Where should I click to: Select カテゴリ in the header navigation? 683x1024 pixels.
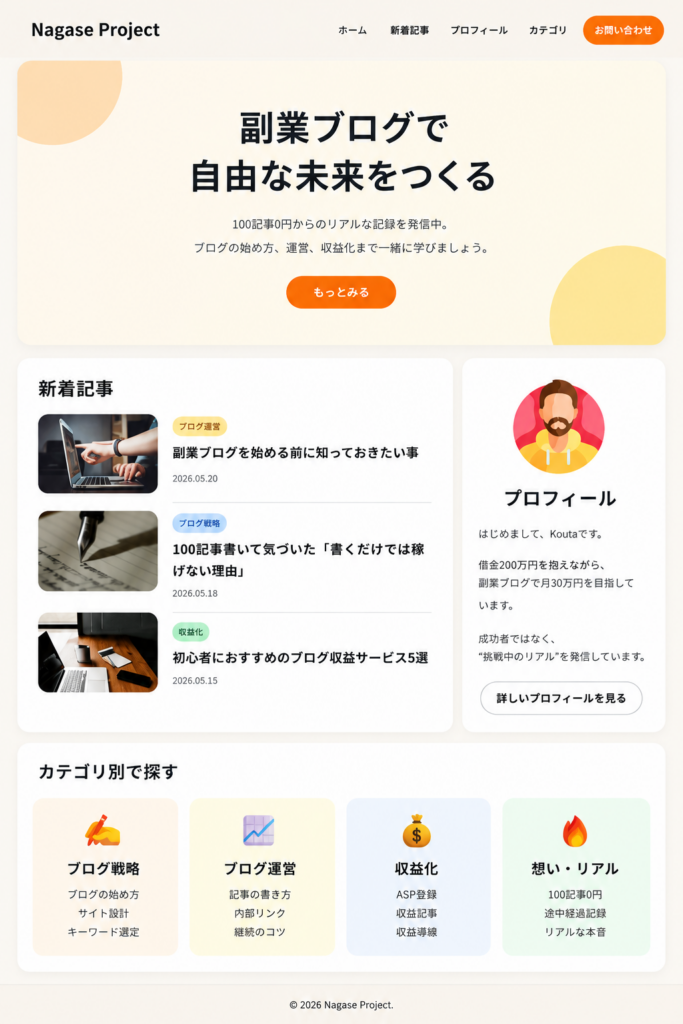(x=547, y=30)
